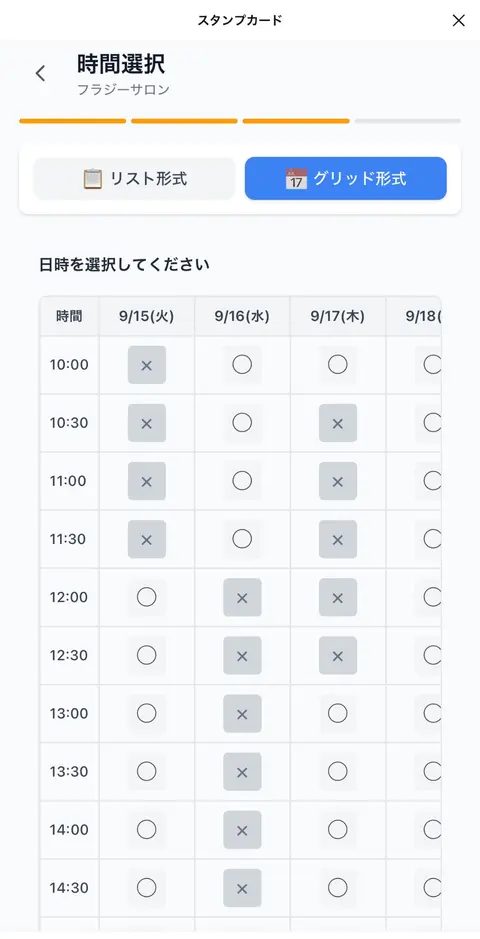
Task: Choose the 10:00 slot on 9/16(水)
Action: 242,365
